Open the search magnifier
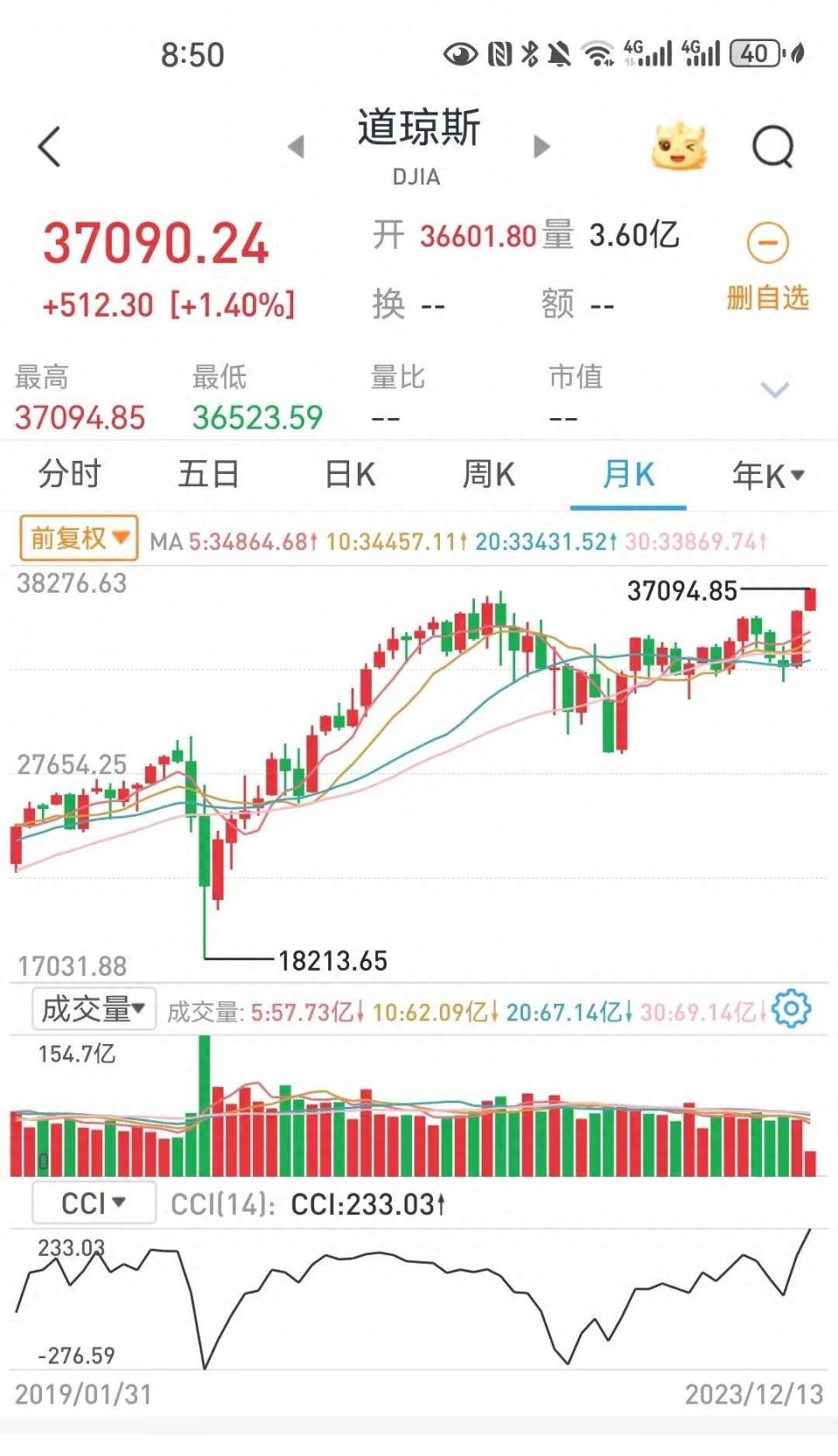The height and width of the screenshot is (1456, 838). [773, 146]
